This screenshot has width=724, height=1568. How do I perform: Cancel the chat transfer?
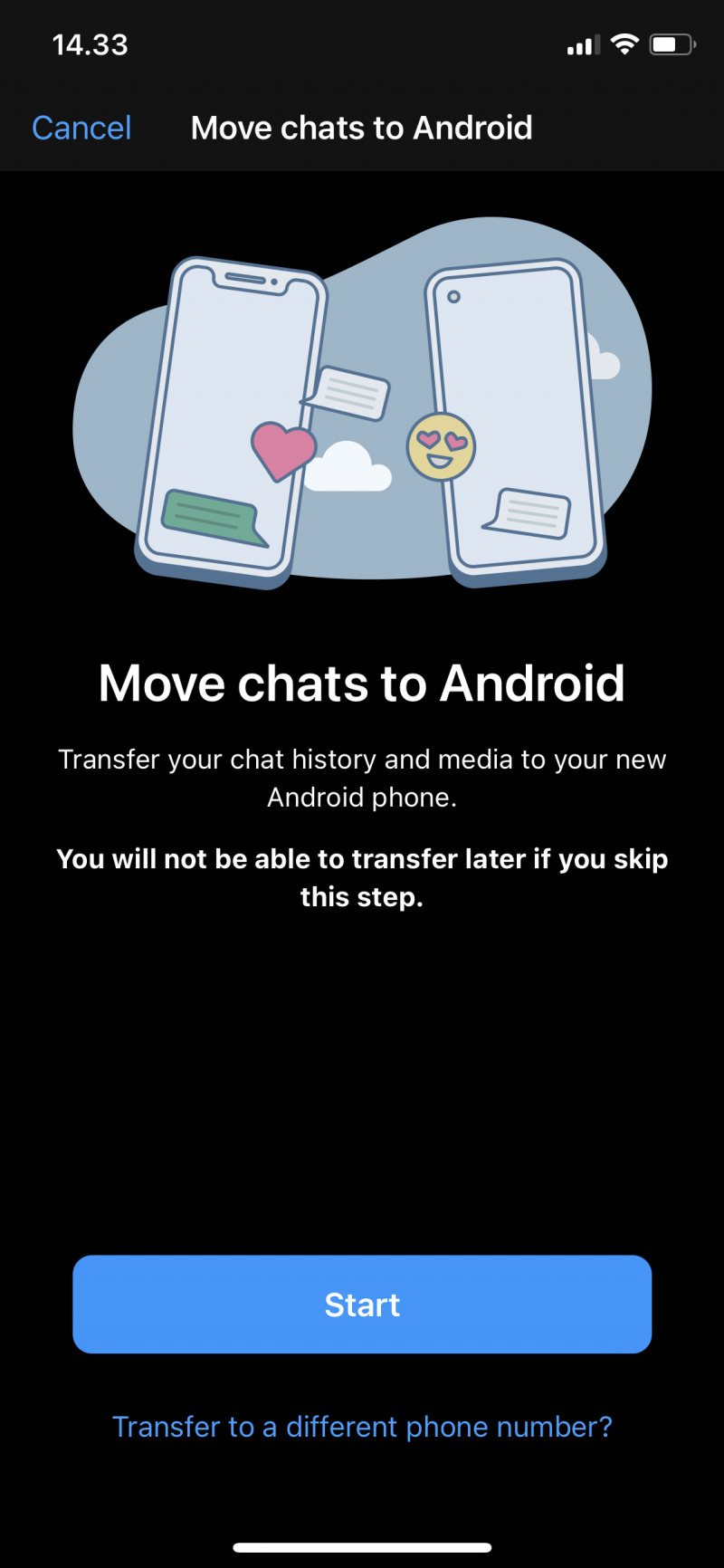[81, 128]
